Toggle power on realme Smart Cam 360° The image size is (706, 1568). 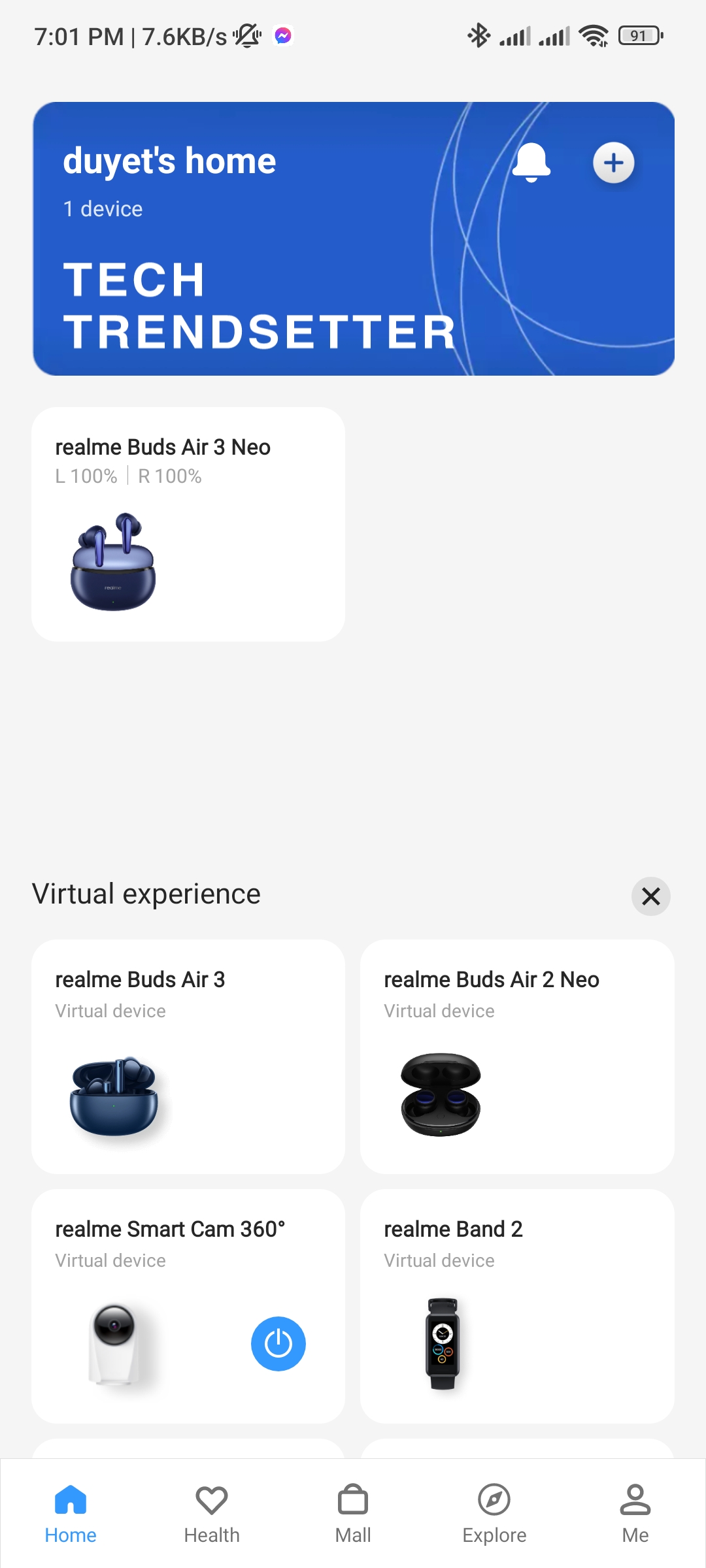(x=278, y=1343)
